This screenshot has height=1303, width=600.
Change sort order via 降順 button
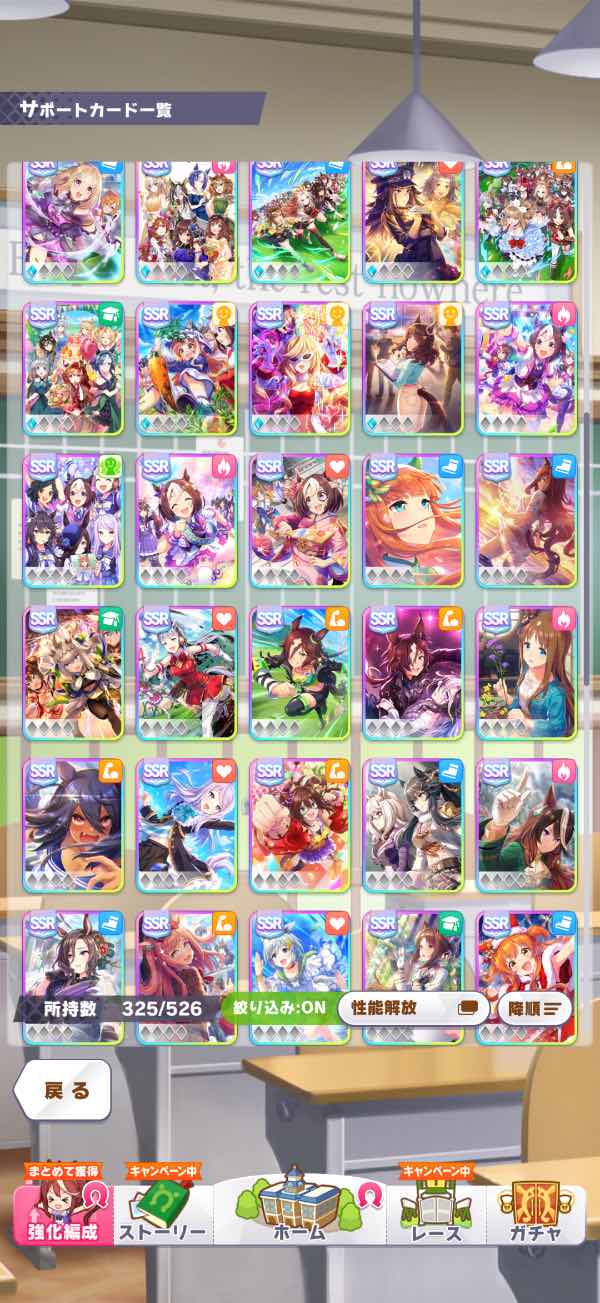(x=534, y=1007)
